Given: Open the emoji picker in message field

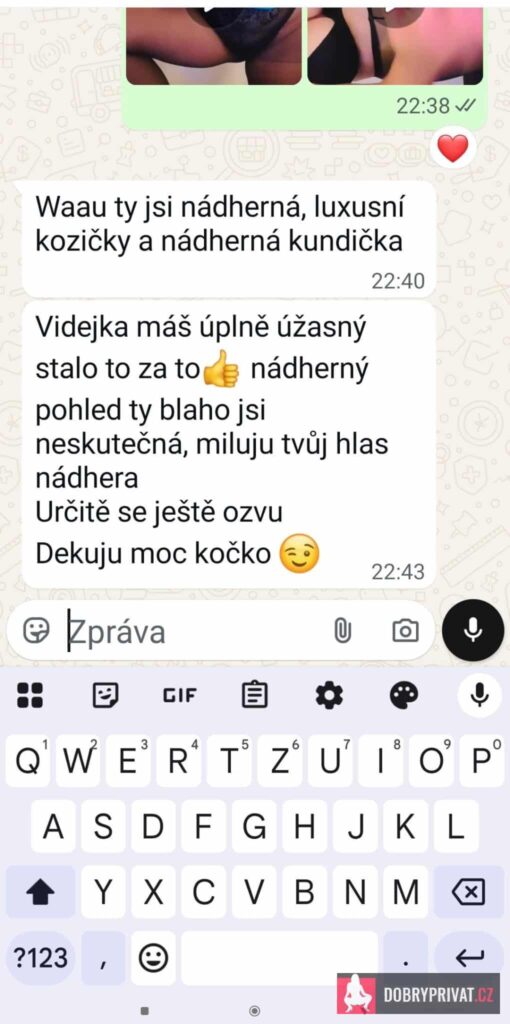Looking at the screenshot, I should [36, 631].
